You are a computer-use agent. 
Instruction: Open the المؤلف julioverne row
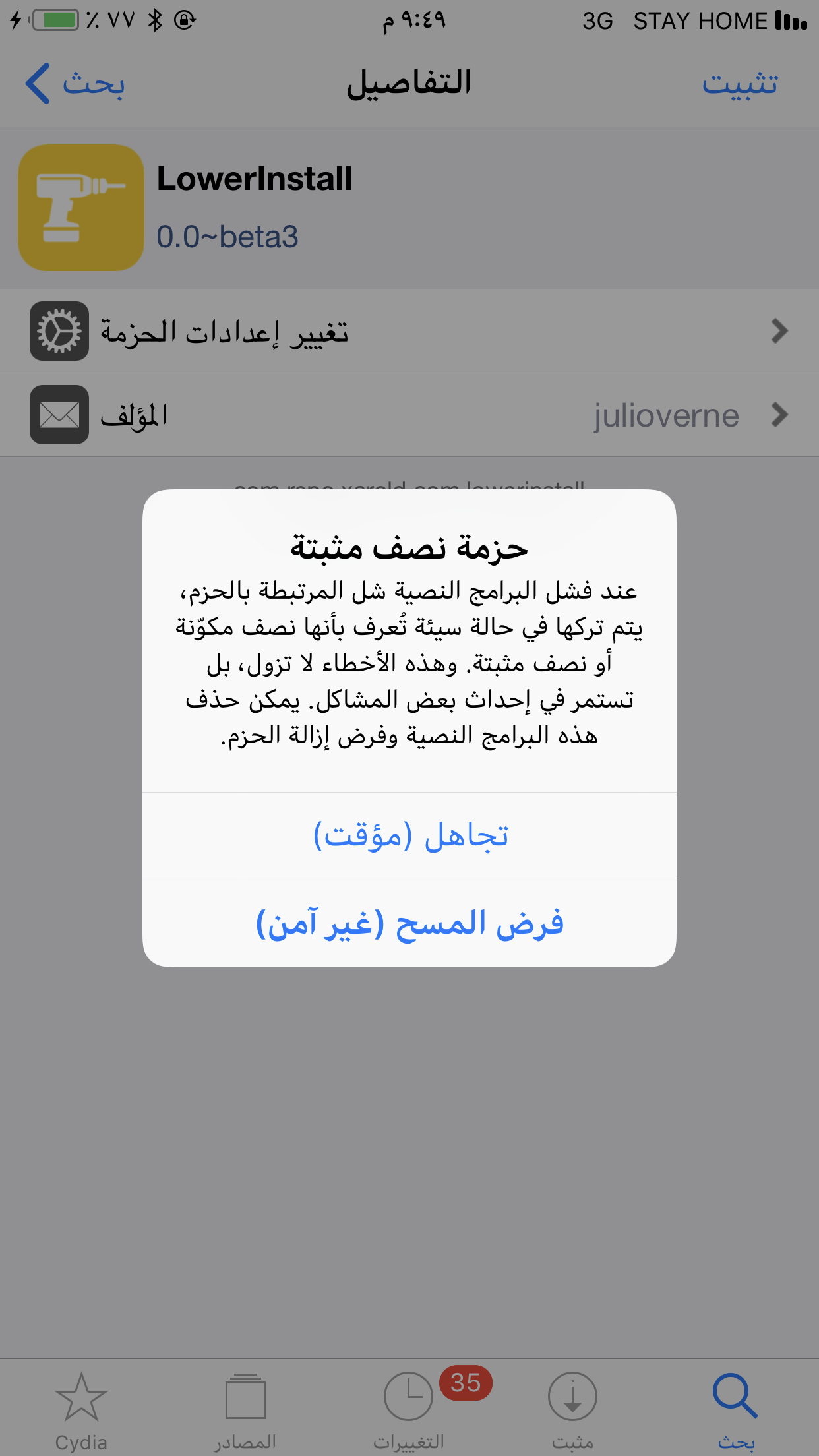tap(409, 415)
